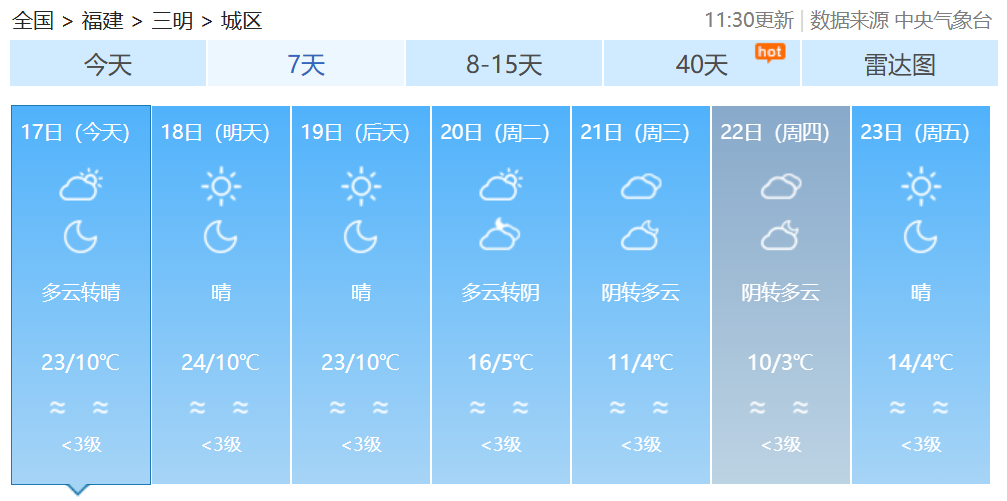This screenshot has height=501, width=1007.
Task: Select the 22日（周四） forecast card
Action: pos(781,295)
